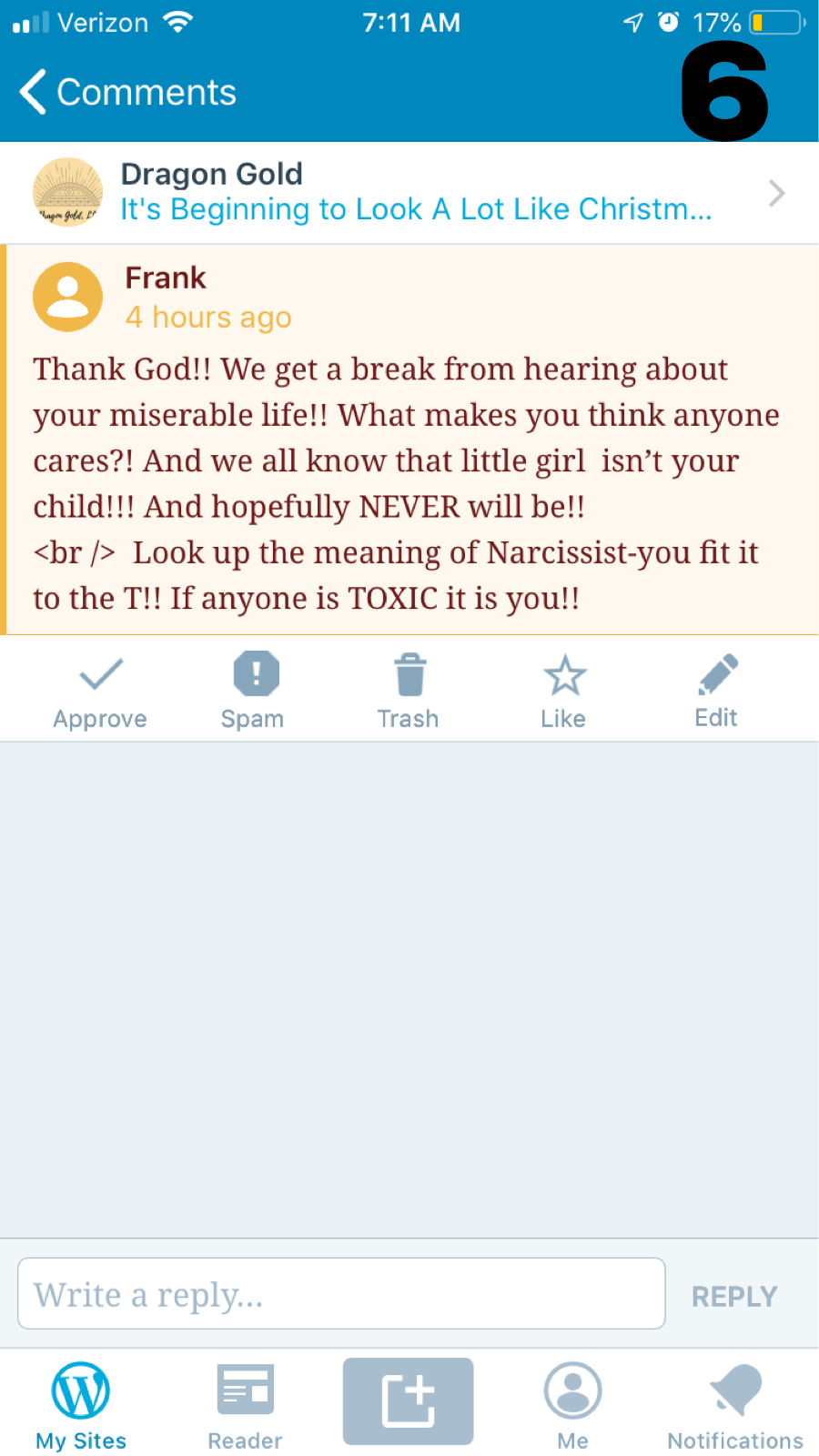Open the Notifications tab
The height and width of the screenshot is (1456, 819).
point(735,1405)
